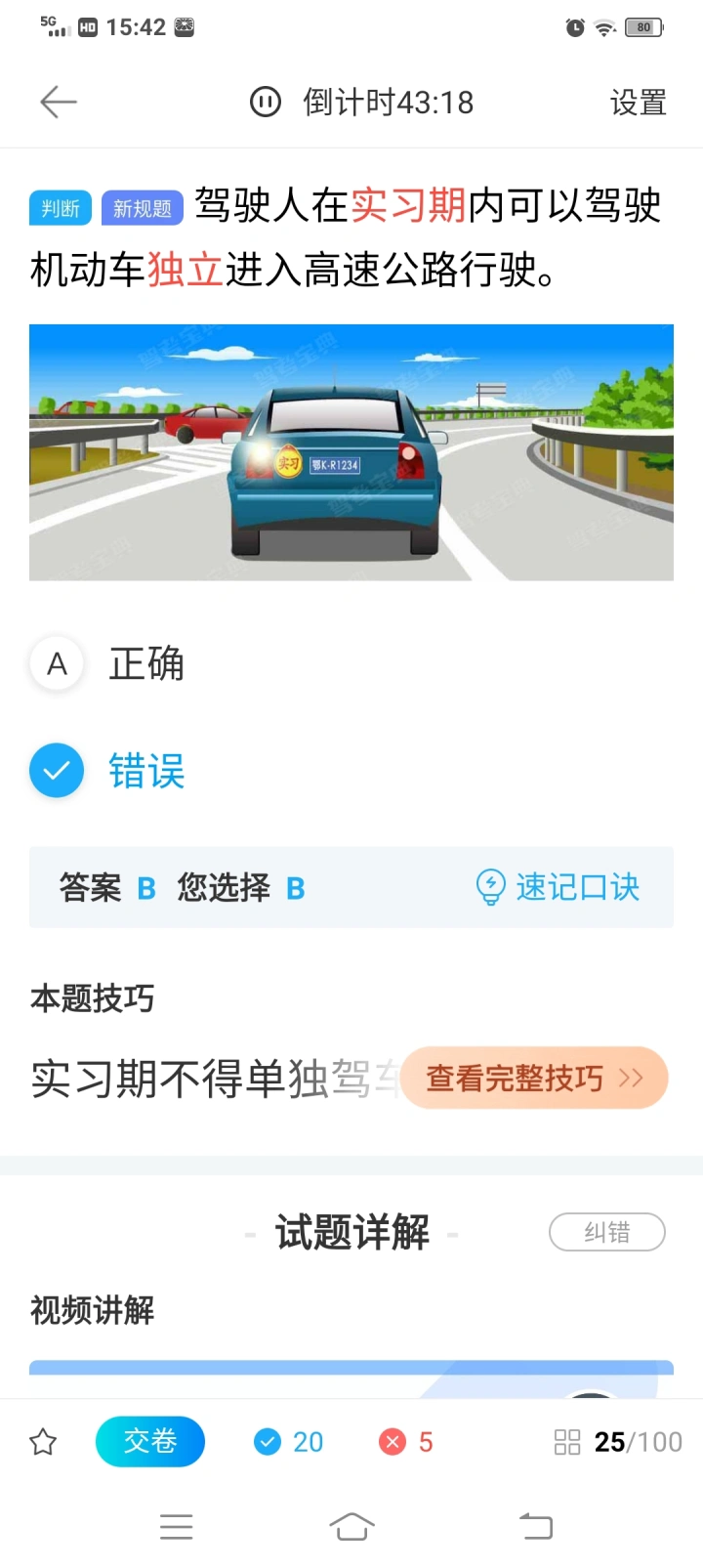Favorite this question with the star
The width and height of the screenshot is (703, 1568).
point(43,1442)
